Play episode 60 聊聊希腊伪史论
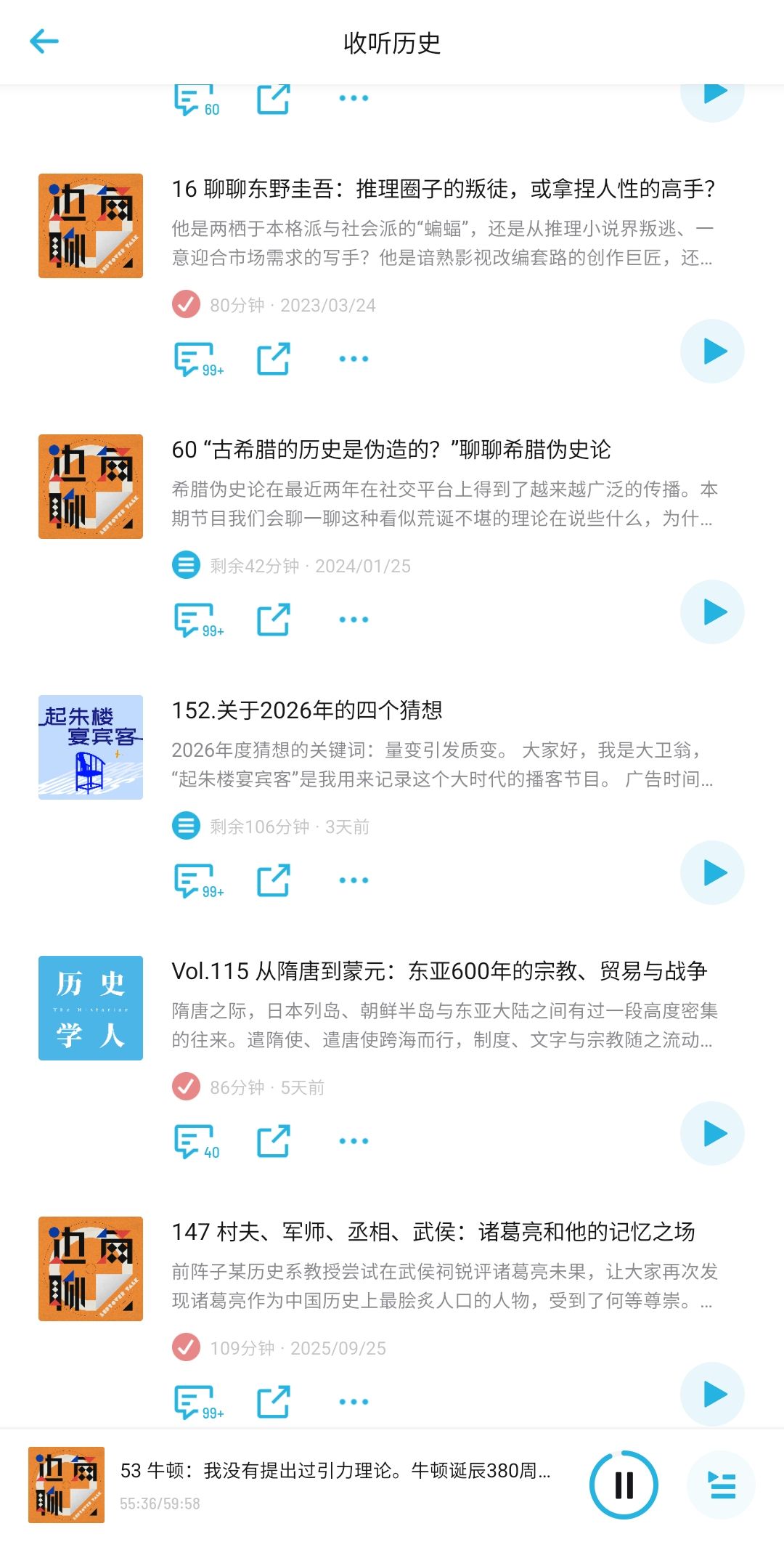This screenshot has width=784, height=1542. point(712,612)
